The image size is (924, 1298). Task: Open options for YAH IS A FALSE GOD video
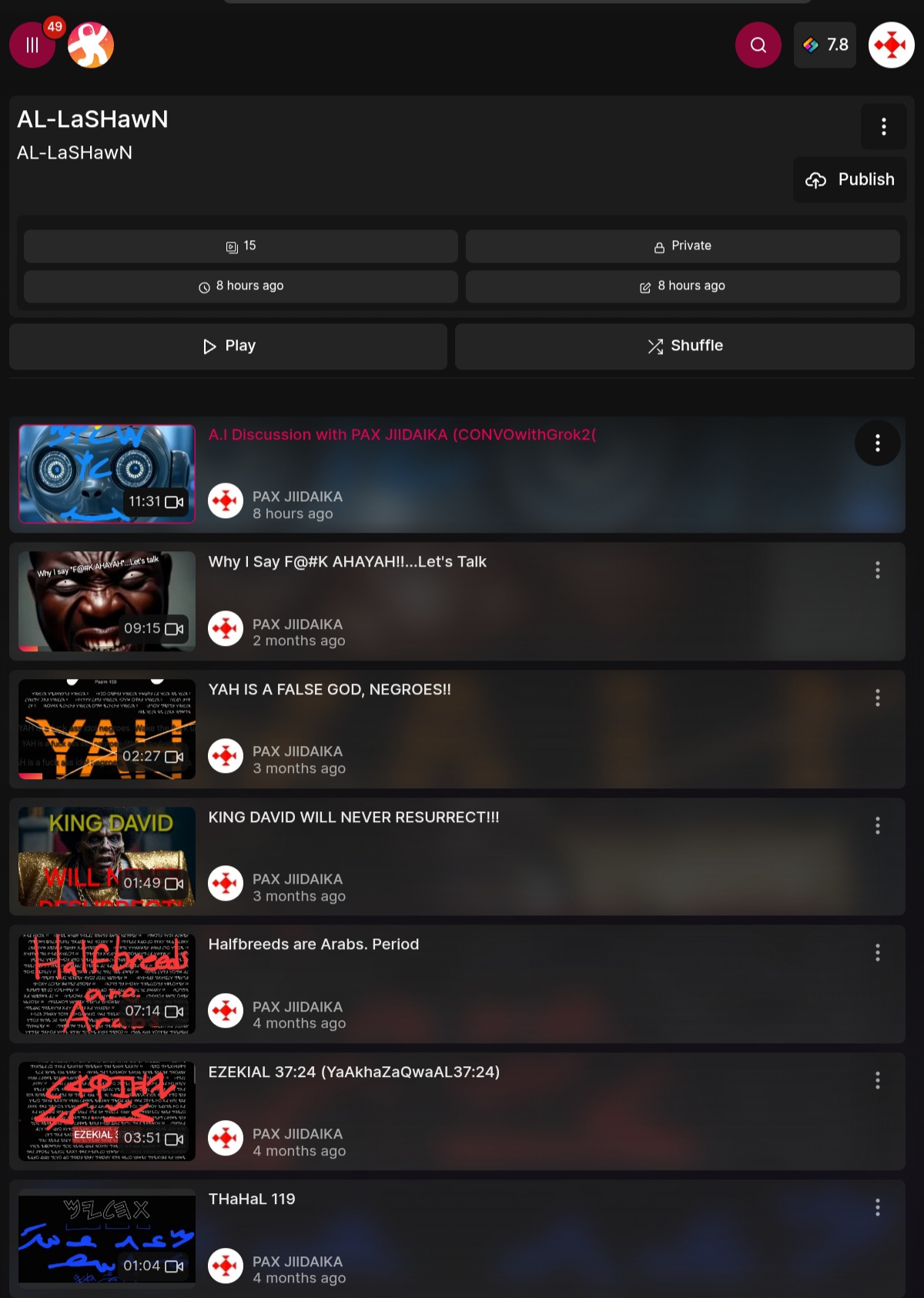(877, 698)
